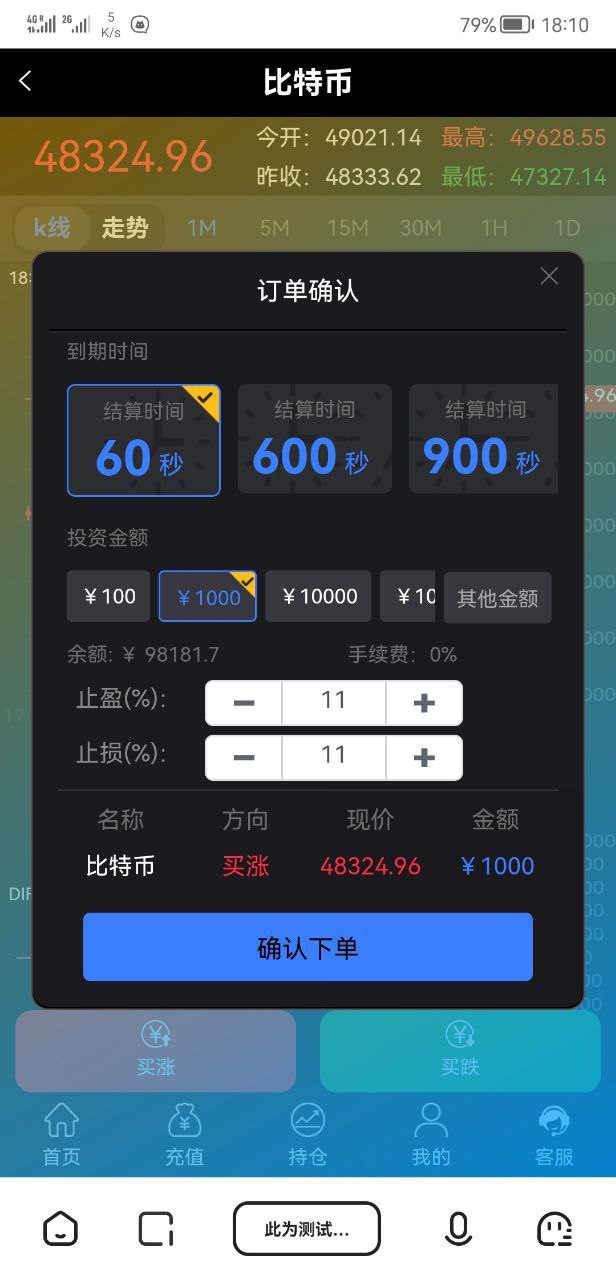Viewport: 616px width, 1280px height.
Task: Confirm the order with 确认下单
Action: point(308,947)
